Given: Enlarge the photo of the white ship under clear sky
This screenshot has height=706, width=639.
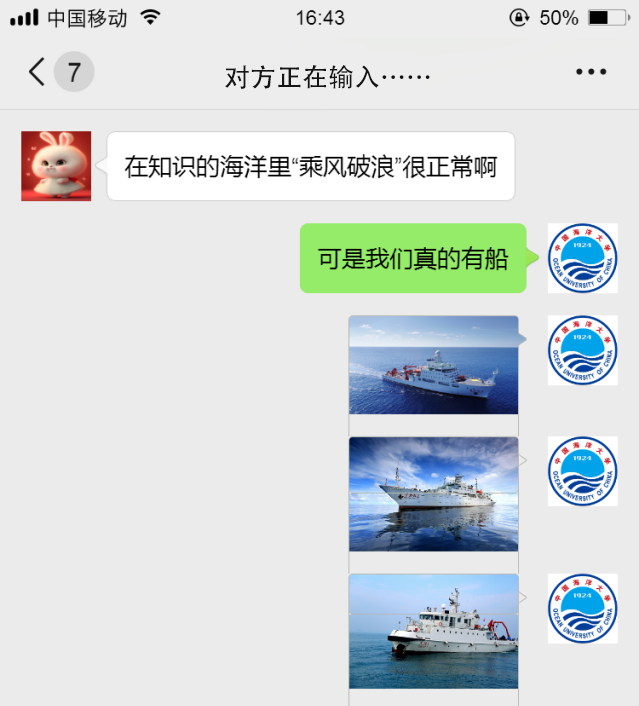Looking at the screenshot, I should (433, 630).
